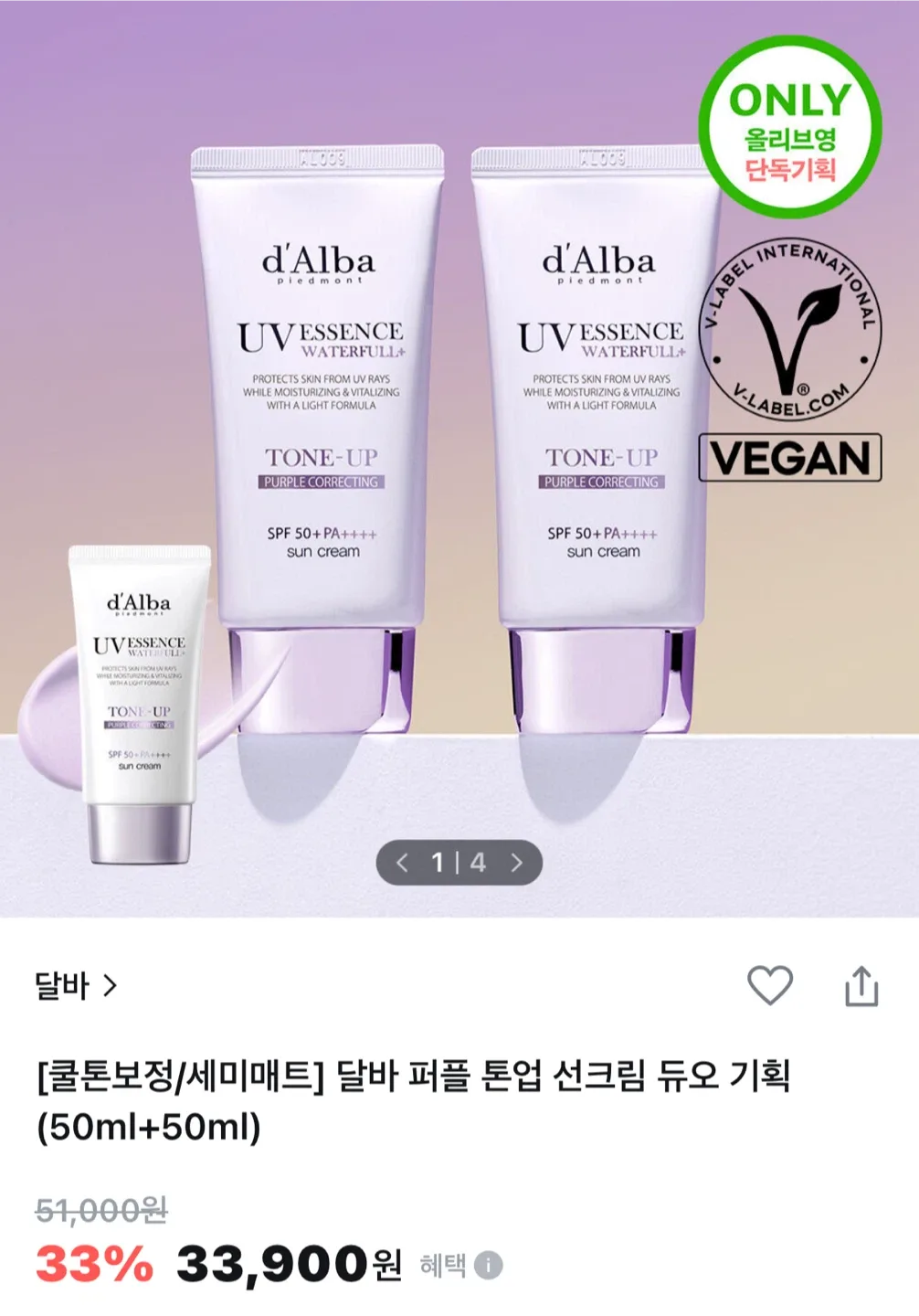Add this product to wishlist with heart icon
The width and height of the screenshot is (919, 1316).
pos(769,985)
